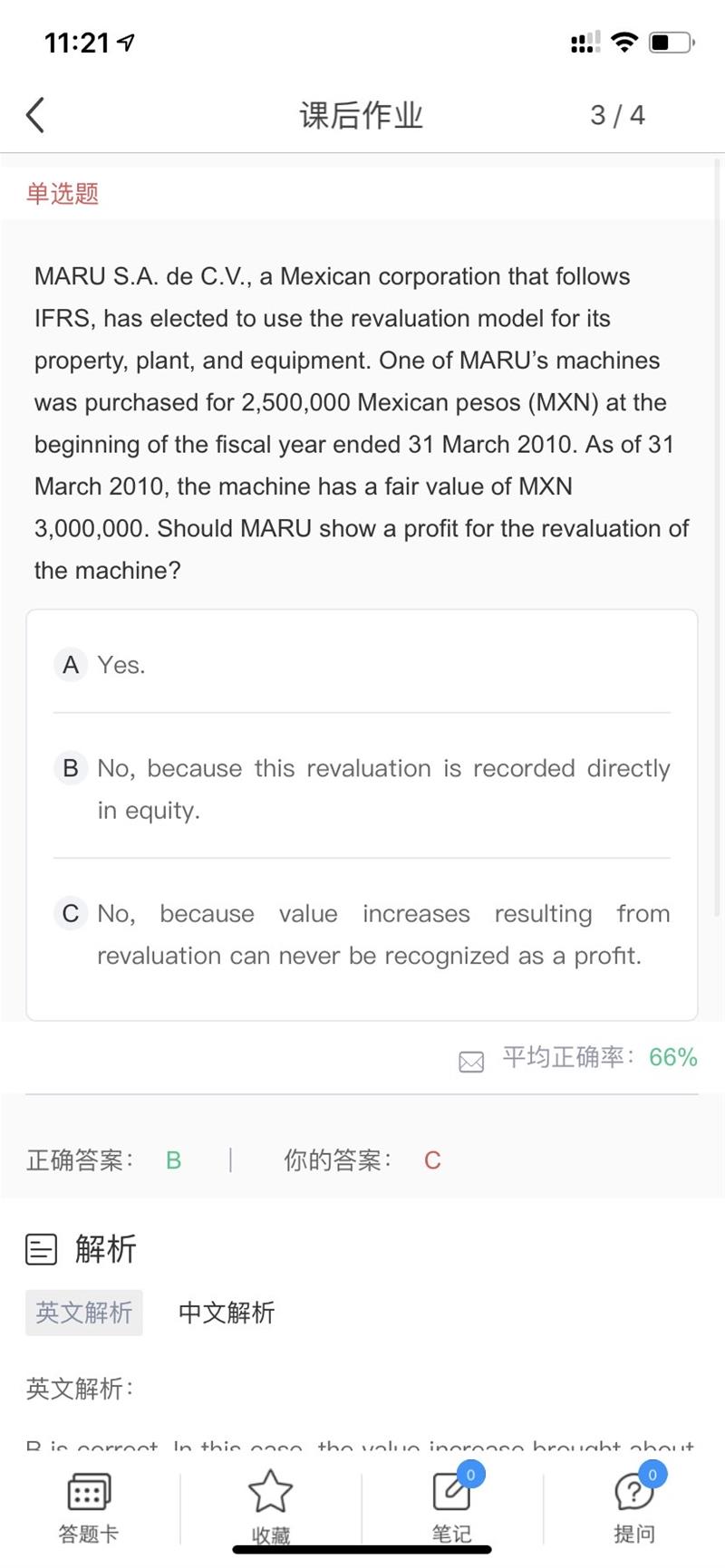
Task: Pick option C about revaluation never profit
Action: point(362,934)
